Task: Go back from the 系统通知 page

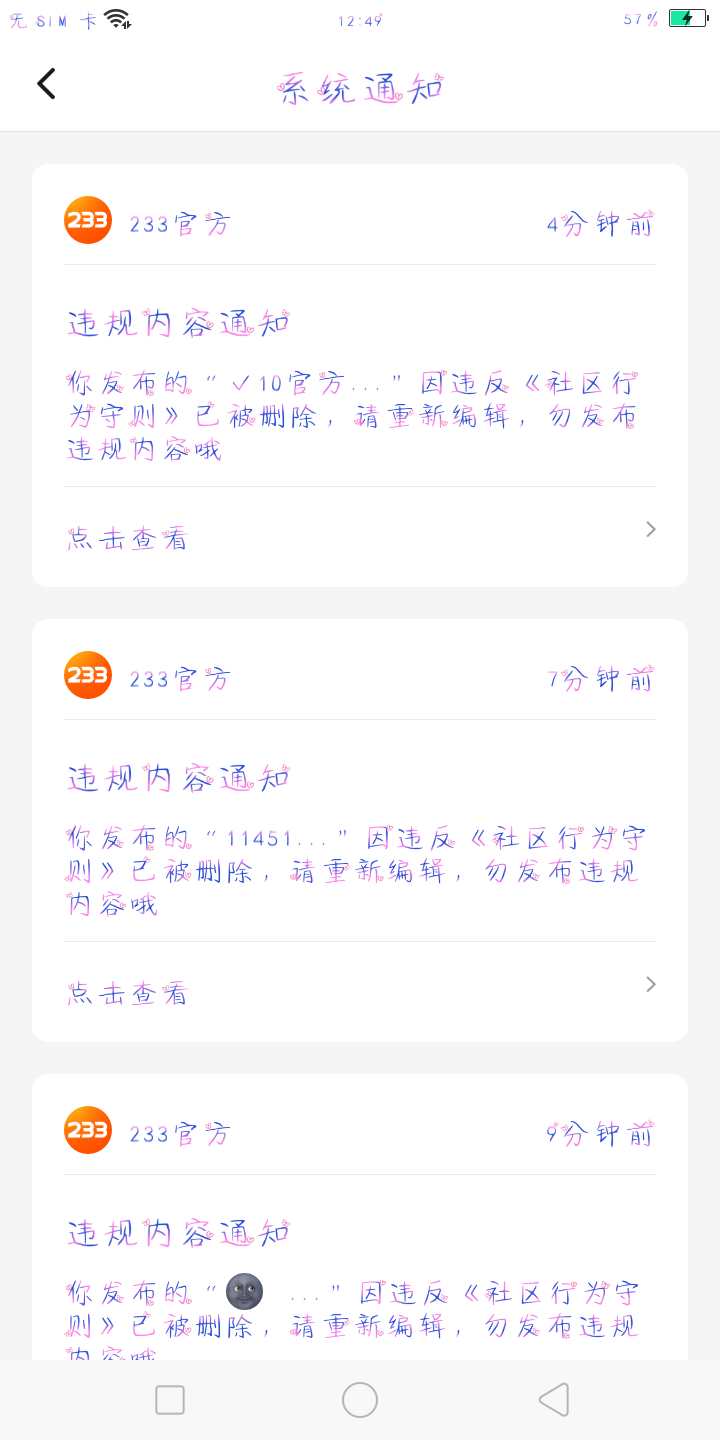Action: click(46, 84)
